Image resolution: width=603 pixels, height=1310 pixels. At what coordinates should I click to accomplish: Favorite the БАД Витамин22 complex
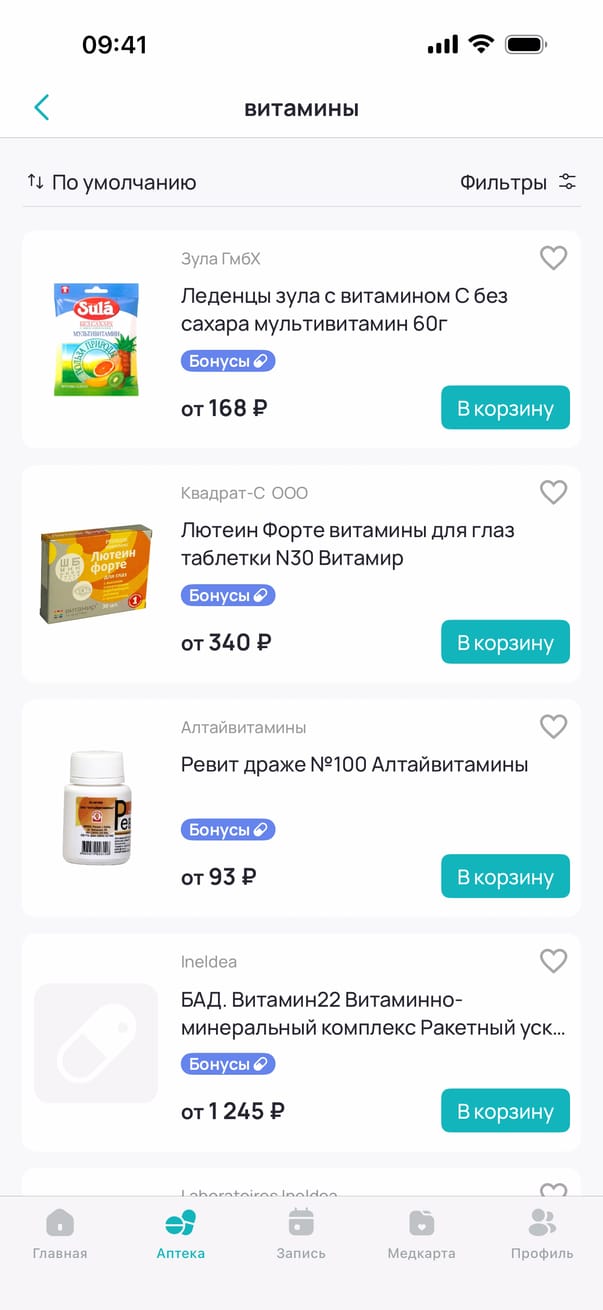click(553, 961)
